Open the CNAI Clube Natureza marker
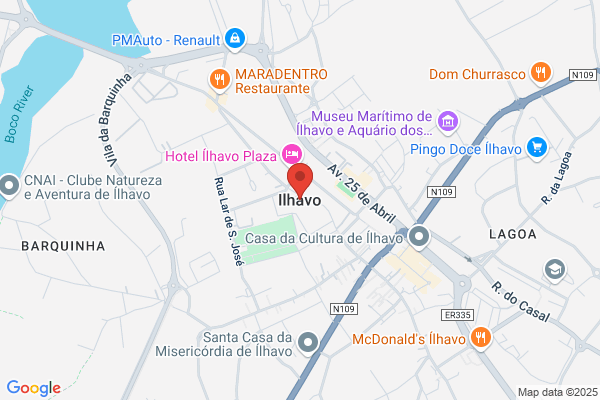The image size is (600, 400). pyautogui.click(x=9, y=186)
